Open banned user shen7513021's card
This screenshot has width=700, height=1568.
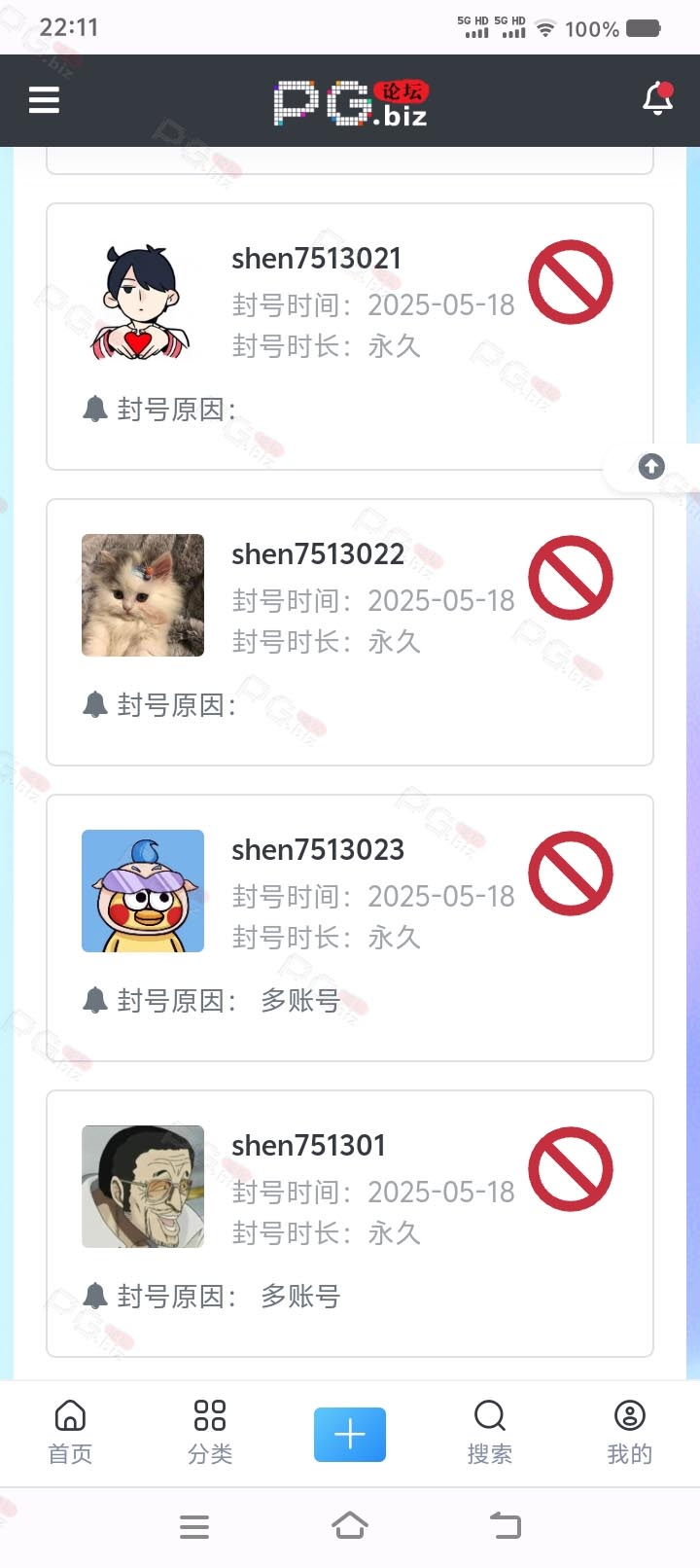[x=350, y=337]
